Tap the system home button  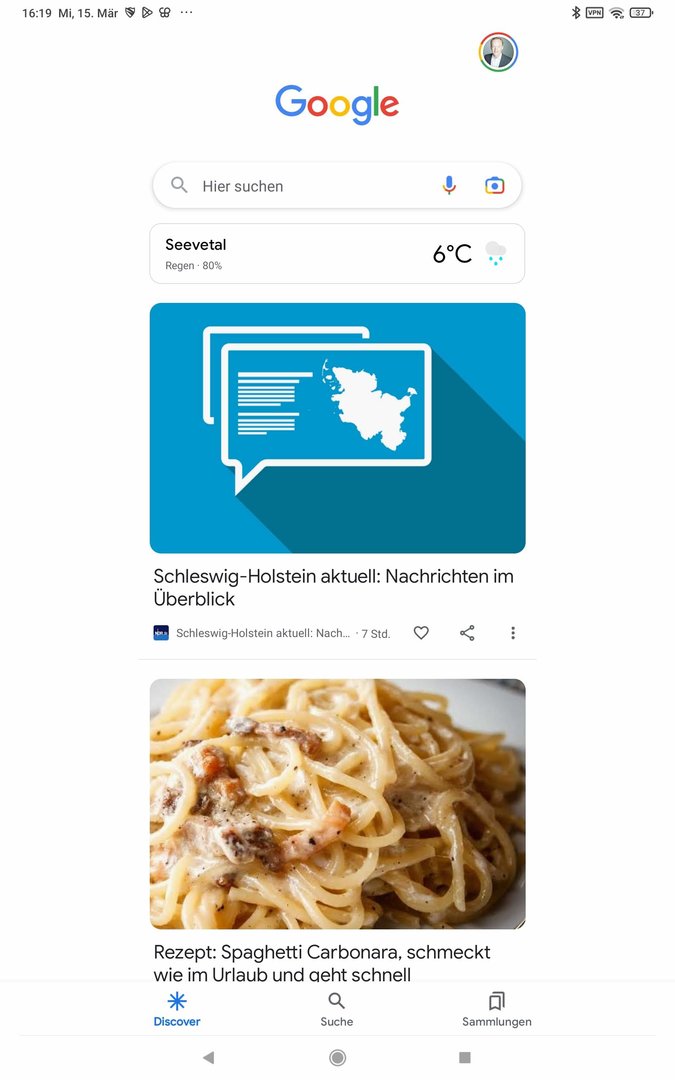pos(338,1057)
